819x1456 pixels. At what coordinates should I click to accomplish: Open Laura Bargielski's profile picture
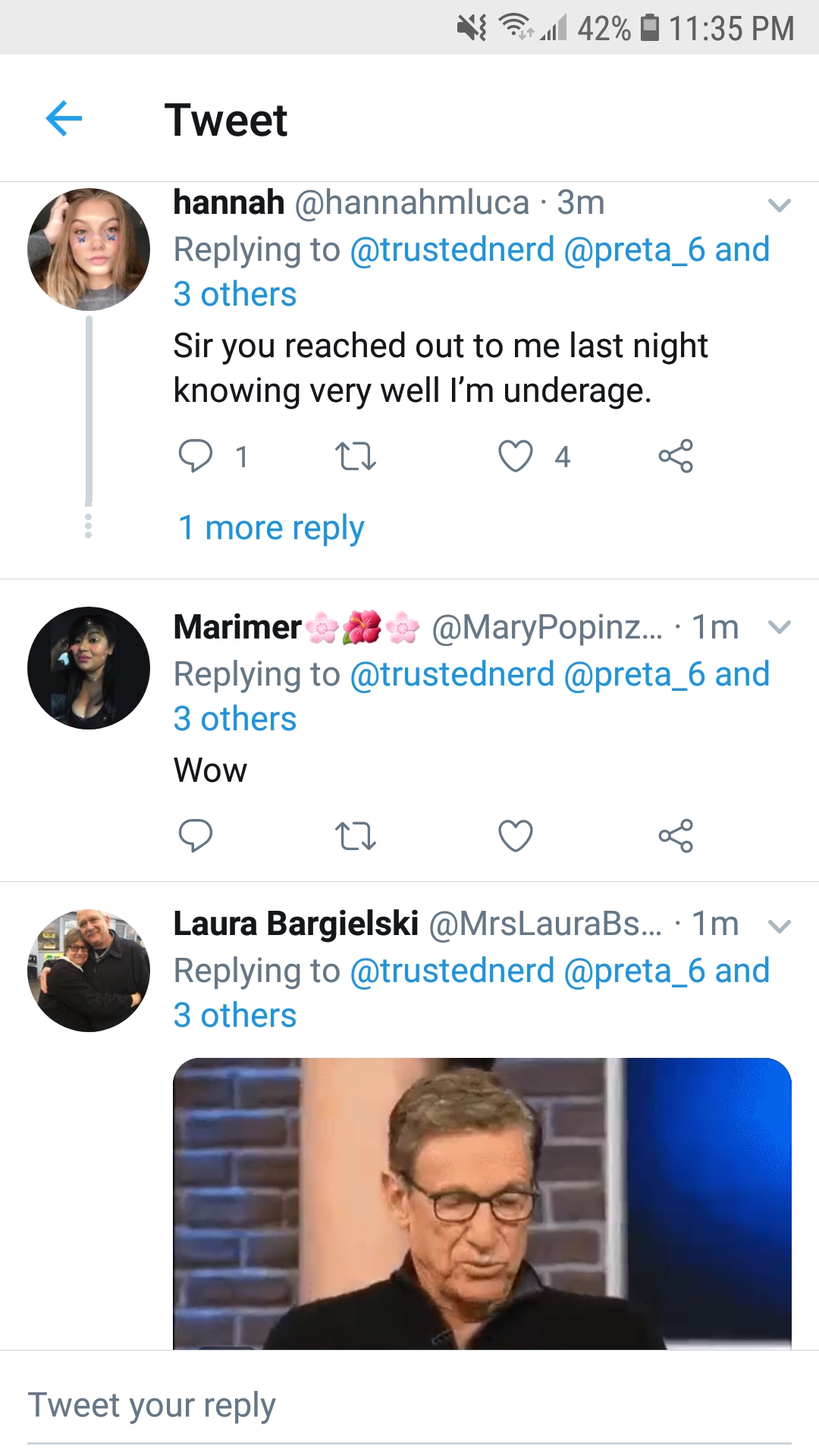point(89,971)
